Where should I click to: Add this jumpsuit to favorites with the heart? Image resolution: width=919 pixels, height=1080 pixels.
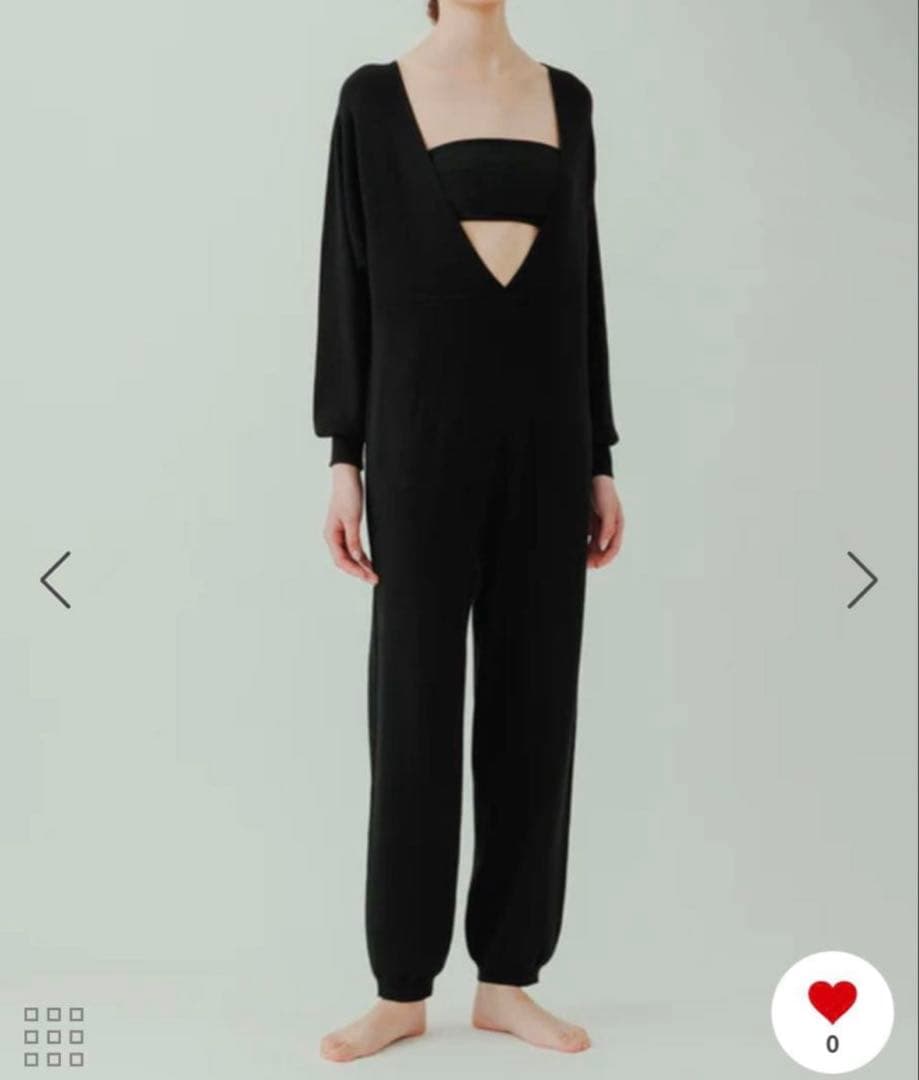(832, 1003)
